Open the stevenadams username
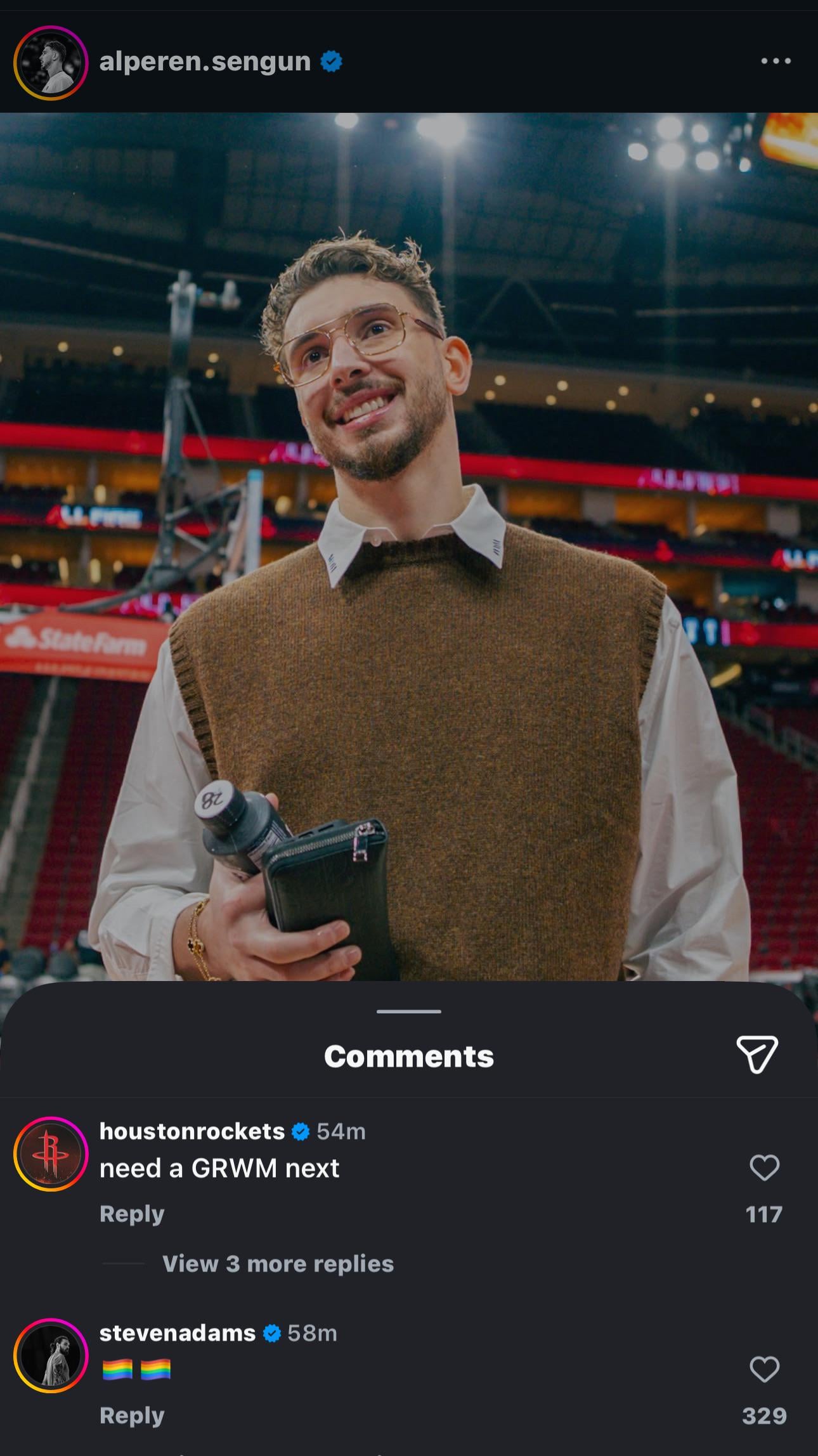 (178, 1333)
